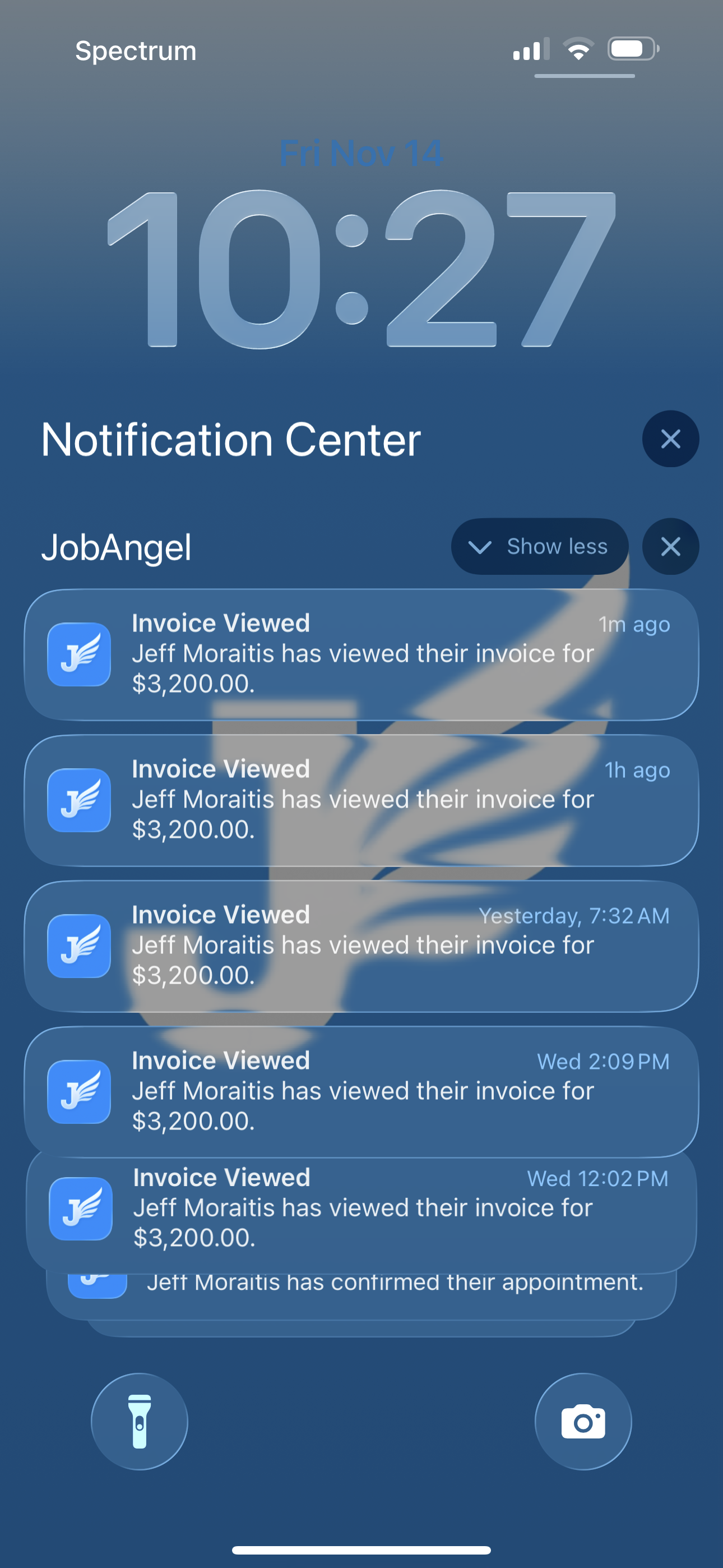723x1568 pixels.
Task: Clear the JobAngel notification group
Action: coord(670,546)
